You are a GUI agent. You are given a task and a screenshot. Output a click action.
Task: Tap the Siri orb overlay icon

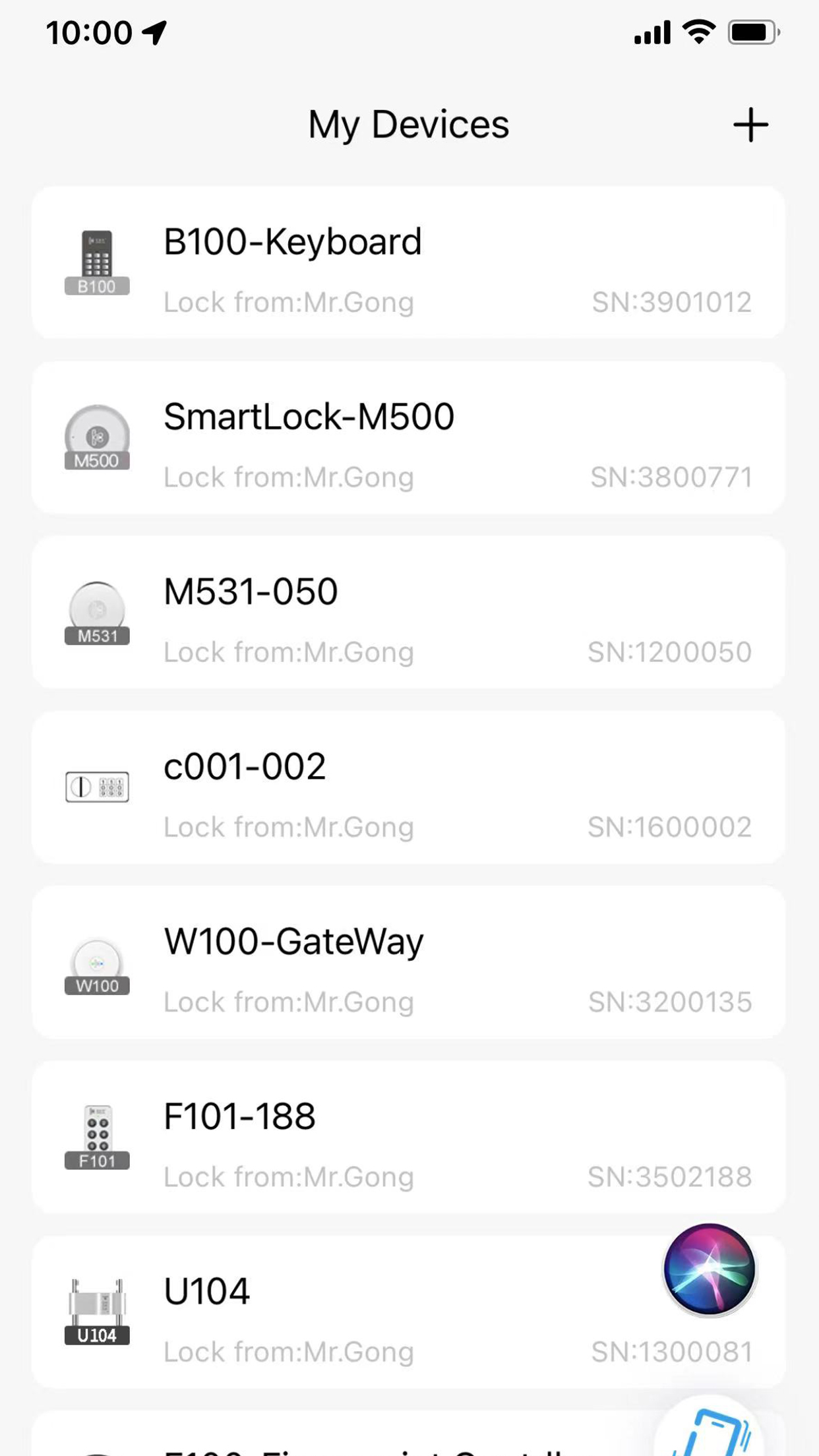(710, 1270)
